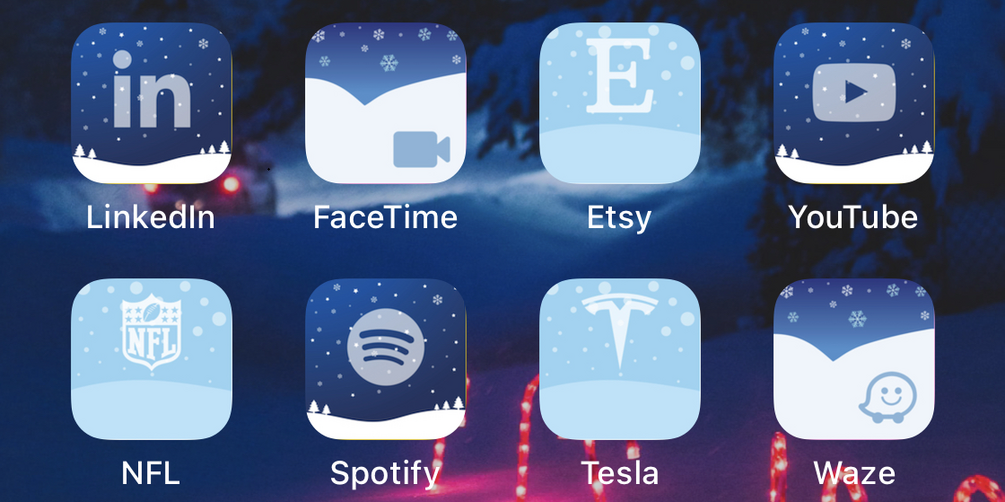Screen dimensions: 1005x502
Task: Open the Etsy app
Action: click(x=620, y=103)
